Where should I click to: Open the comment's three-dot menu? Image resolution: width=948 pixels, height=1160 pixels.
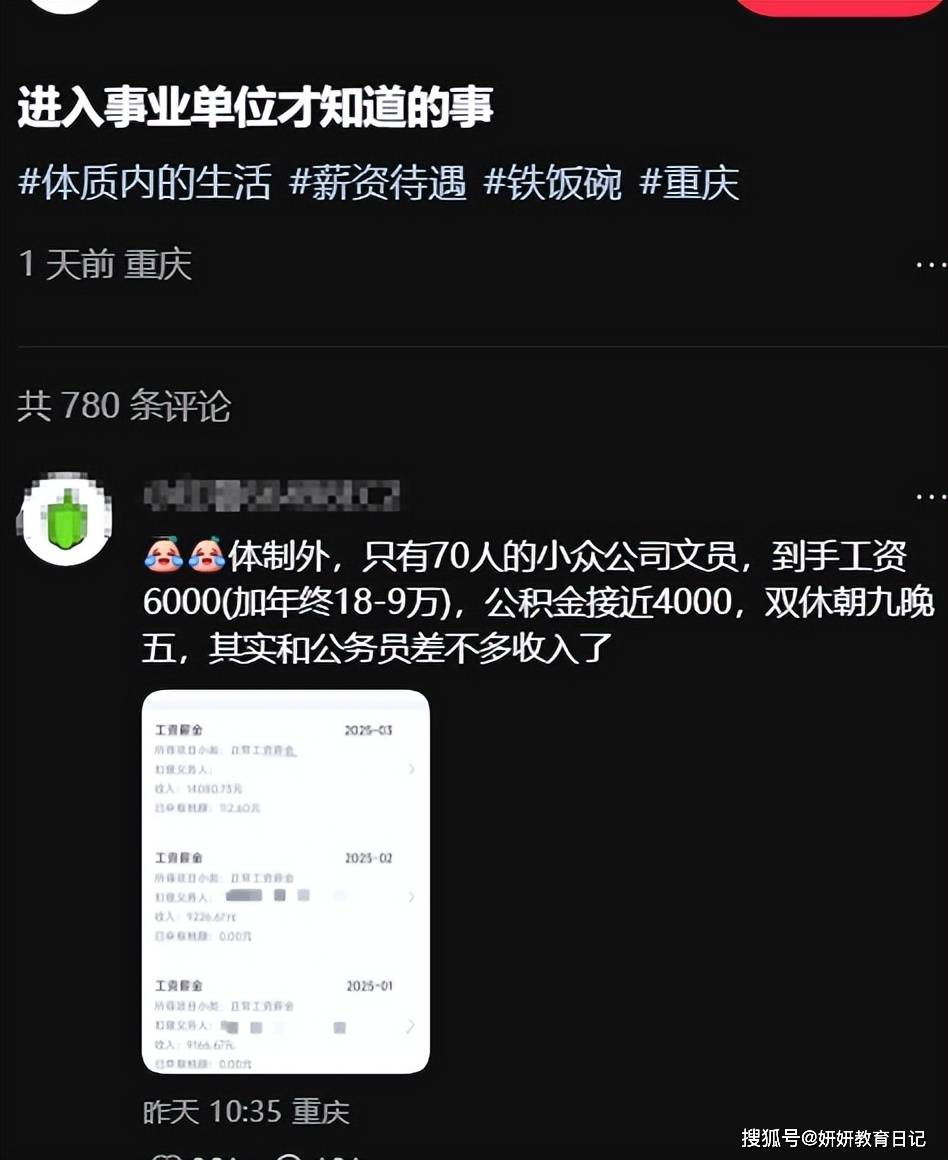(x=930, y=496)
